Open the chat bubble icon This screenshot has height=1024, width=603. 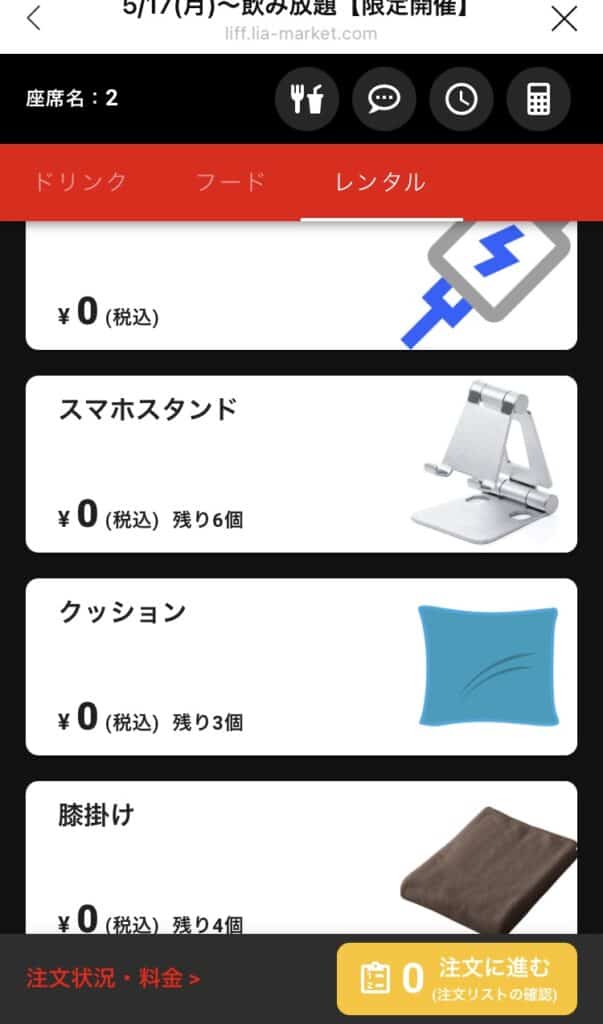pyautogui.click(x=384, y=100)
